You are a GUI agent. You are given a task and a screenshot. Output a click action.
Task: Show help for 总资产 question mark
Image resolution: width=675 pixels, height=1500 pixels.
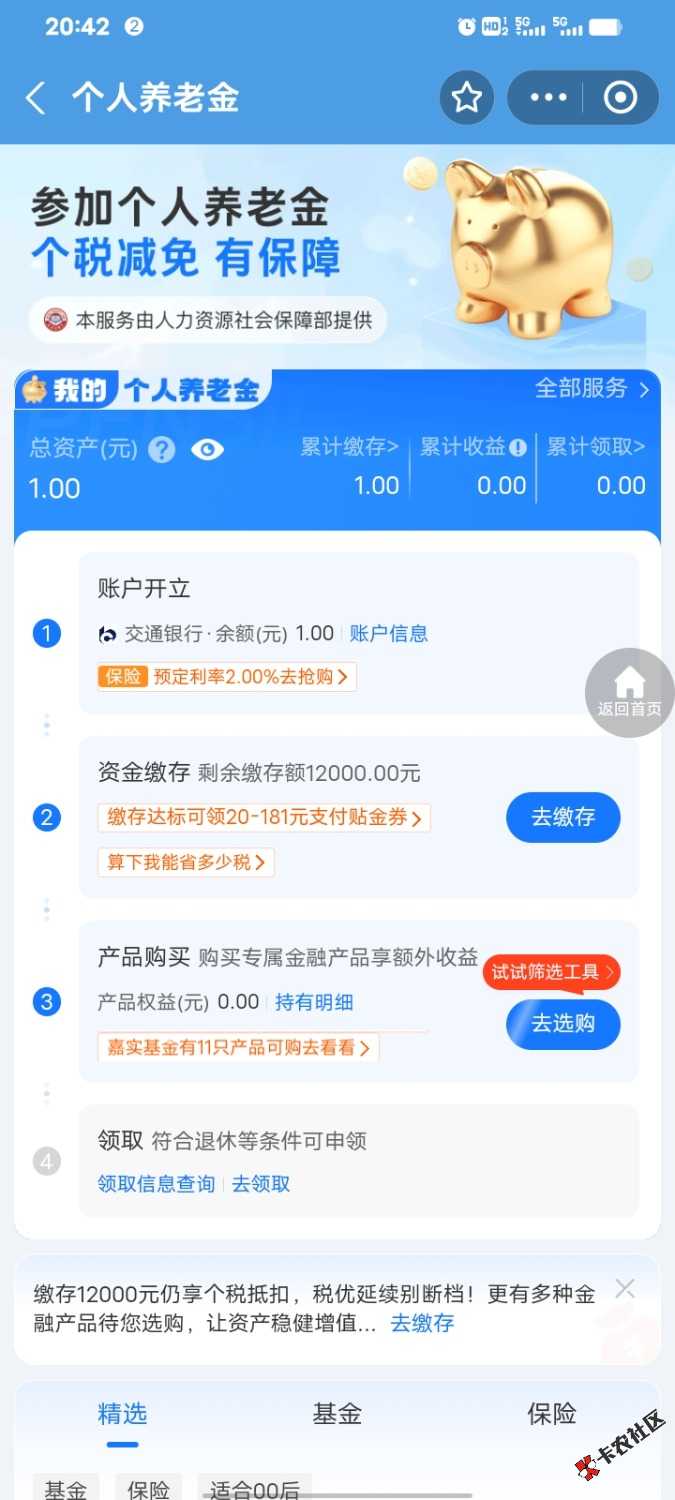(x=162, y=450)
